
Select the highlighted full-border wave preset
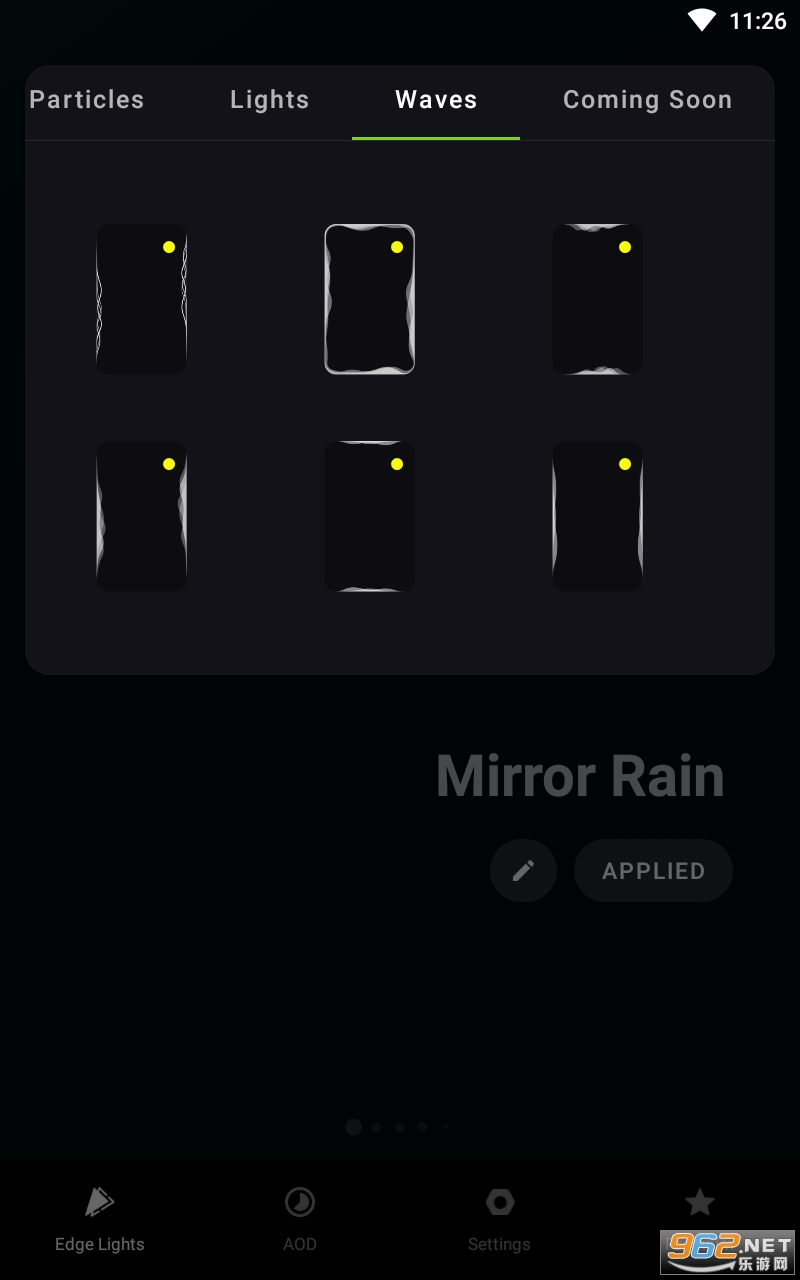coord(369,299)
